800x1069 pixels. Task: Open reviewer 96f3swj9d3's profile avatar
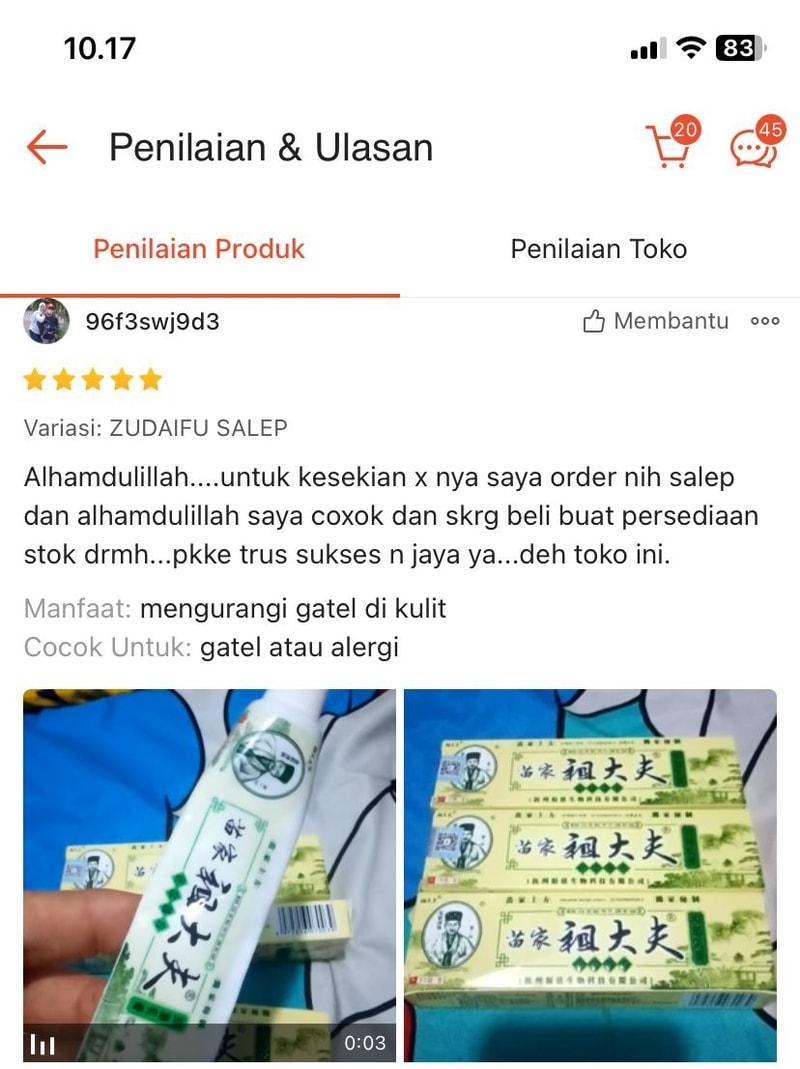46,321
